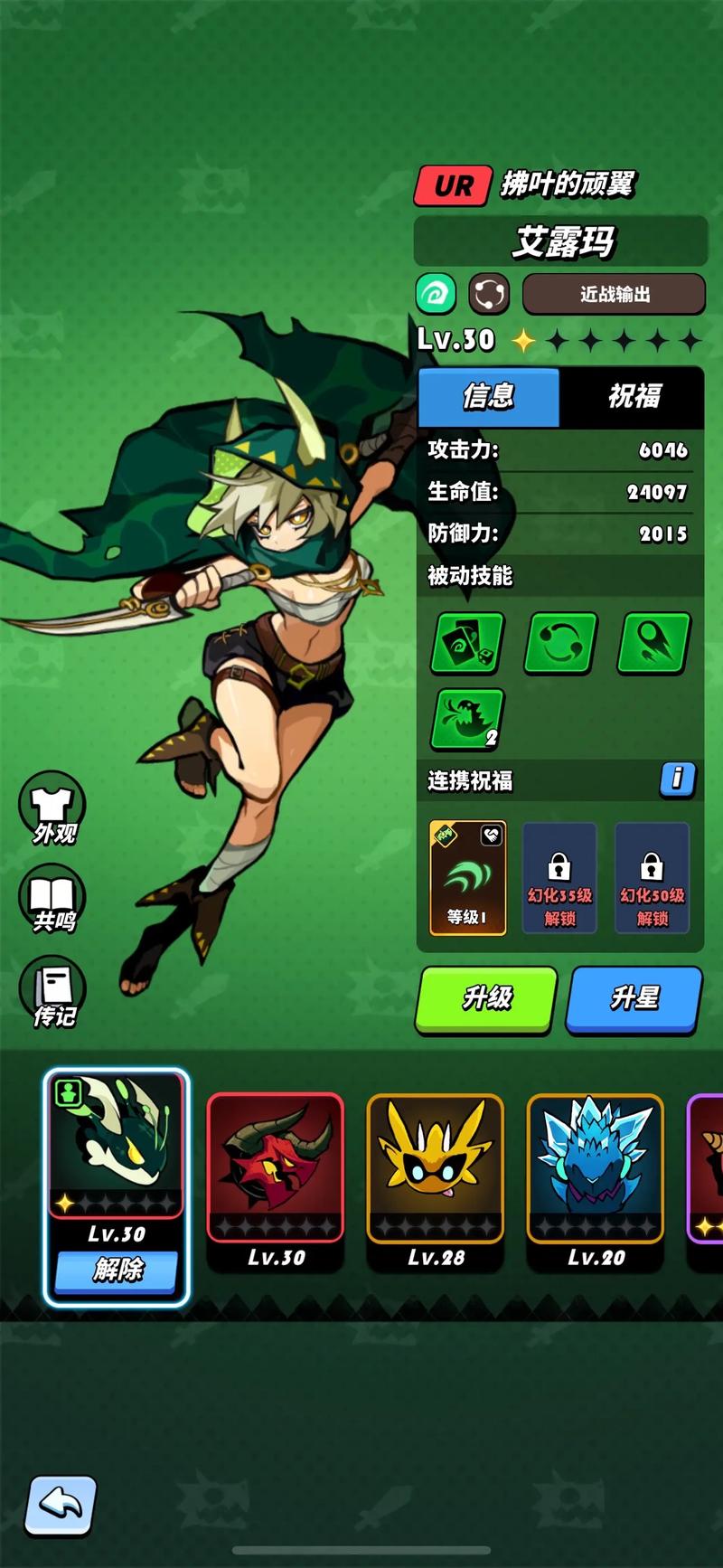Tap the blue 升星 button

(x=634, y=998)
